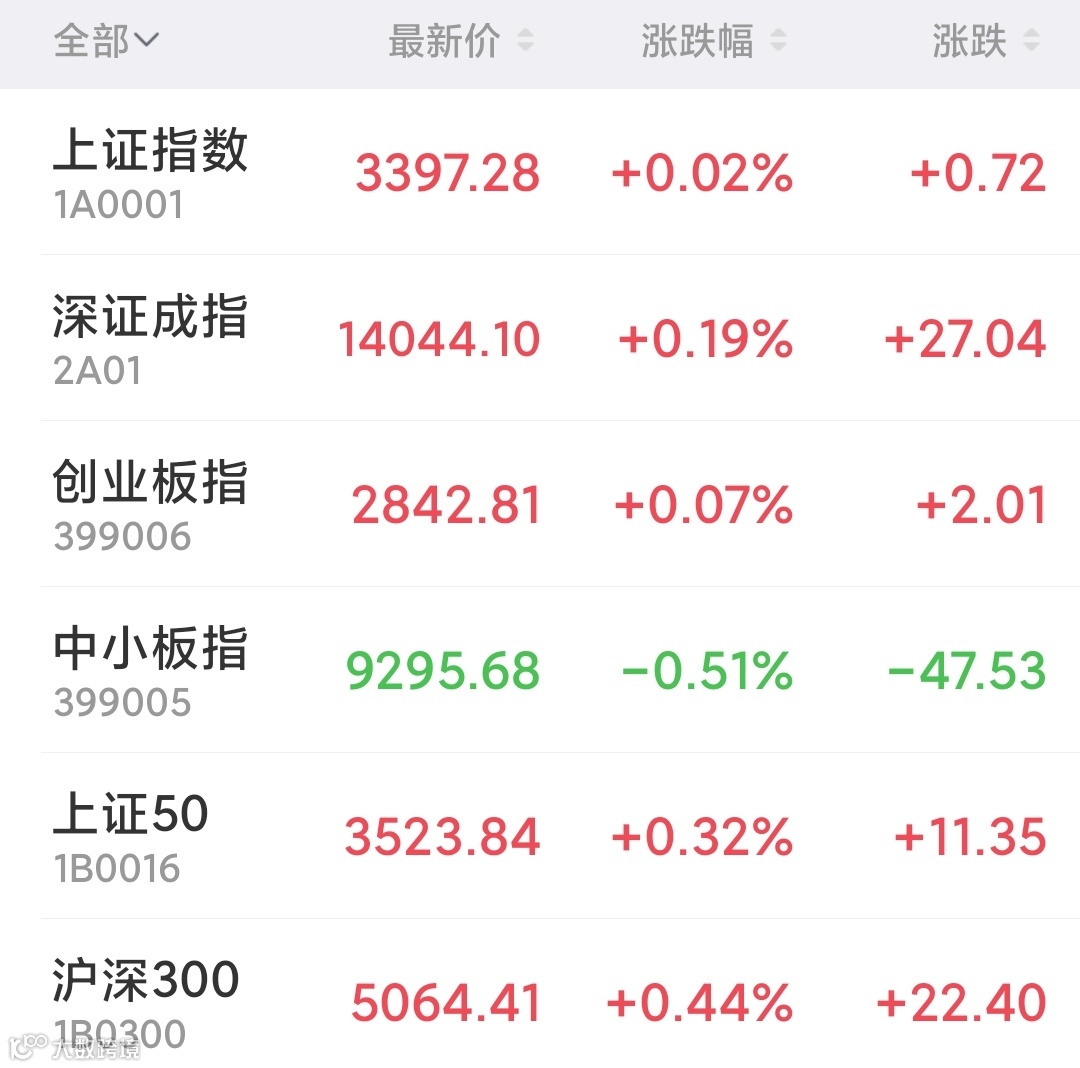Sort the list by 最新价

click(x=460, y=42)
